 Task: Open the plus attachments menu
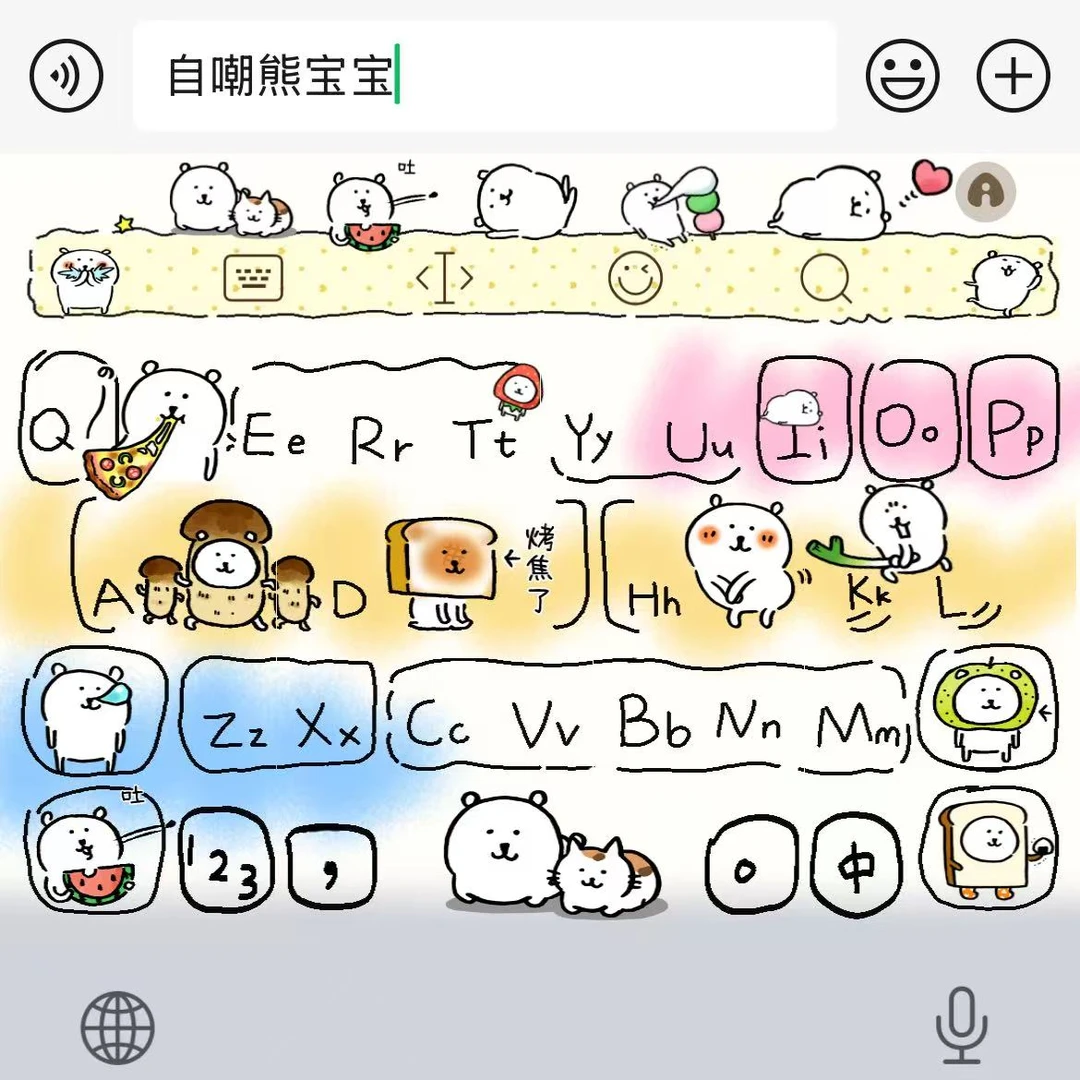tap(1012, 75)
